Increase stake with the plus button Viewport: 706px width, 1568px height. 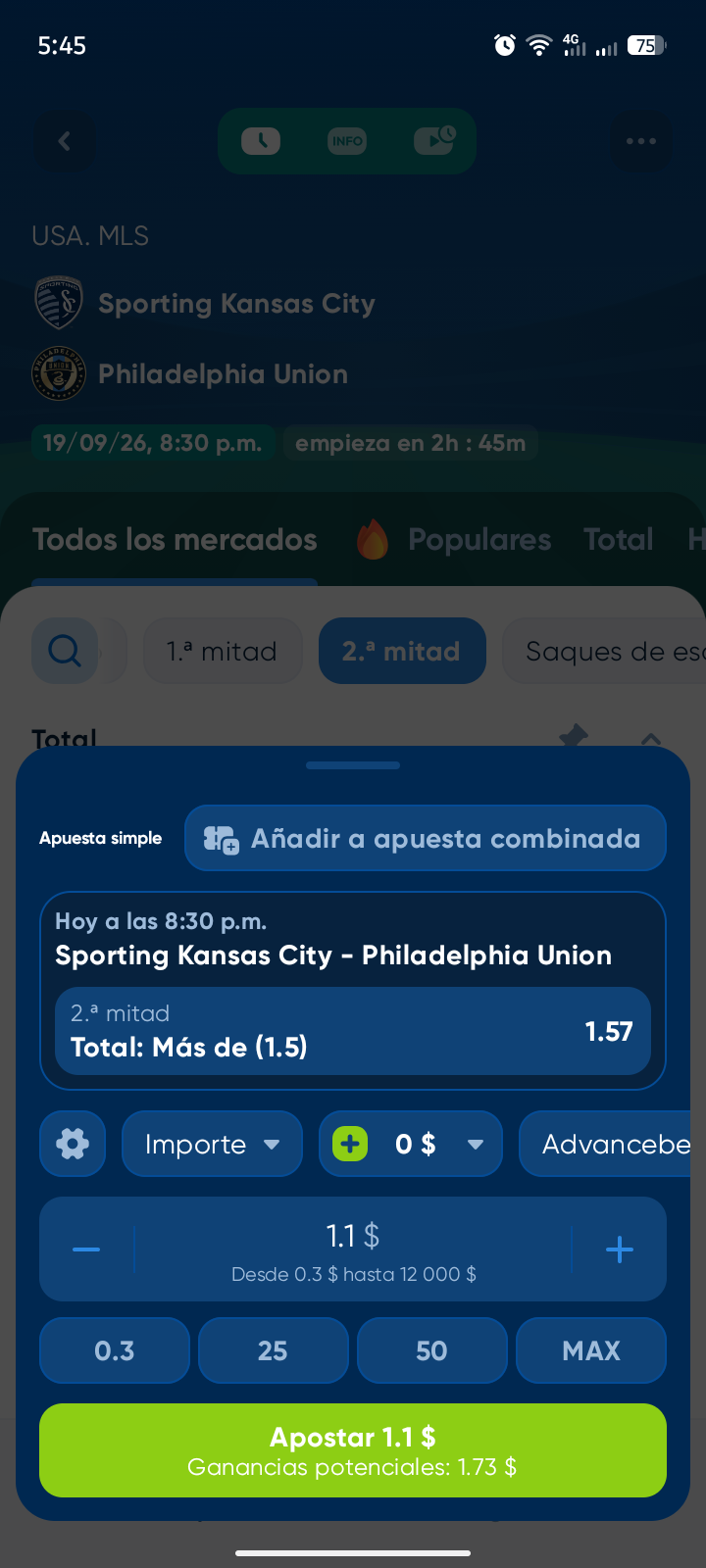pos(619,1249)
